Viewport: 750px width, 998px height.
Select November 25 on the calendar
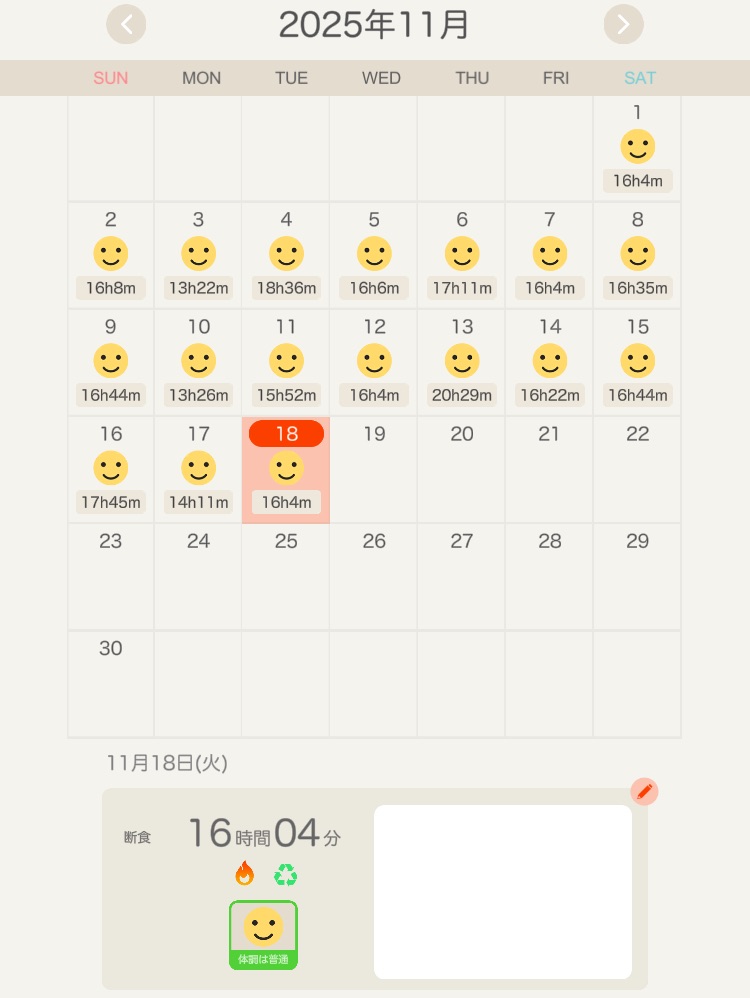coord(286,577)
